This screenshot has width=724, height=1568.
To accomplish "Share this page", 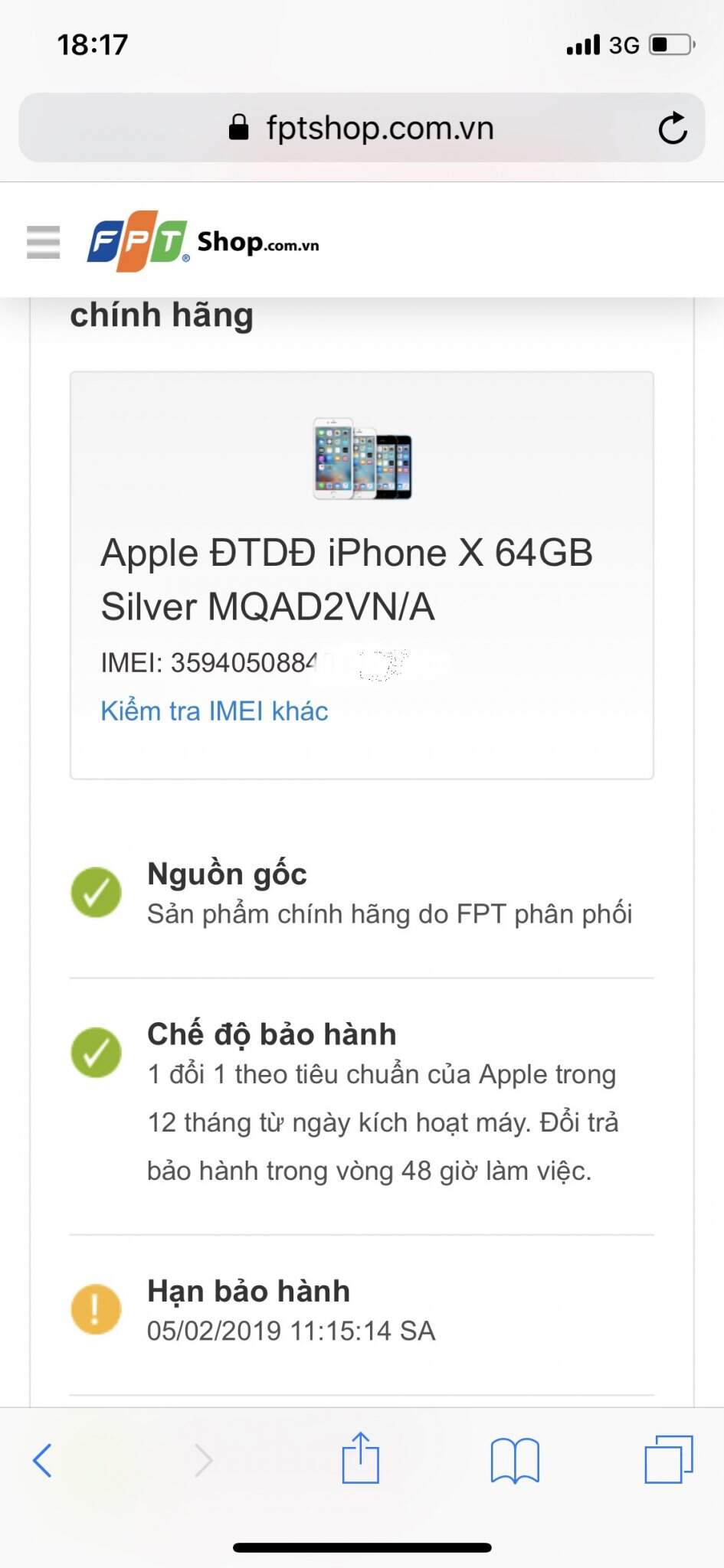I will 360,1459.
